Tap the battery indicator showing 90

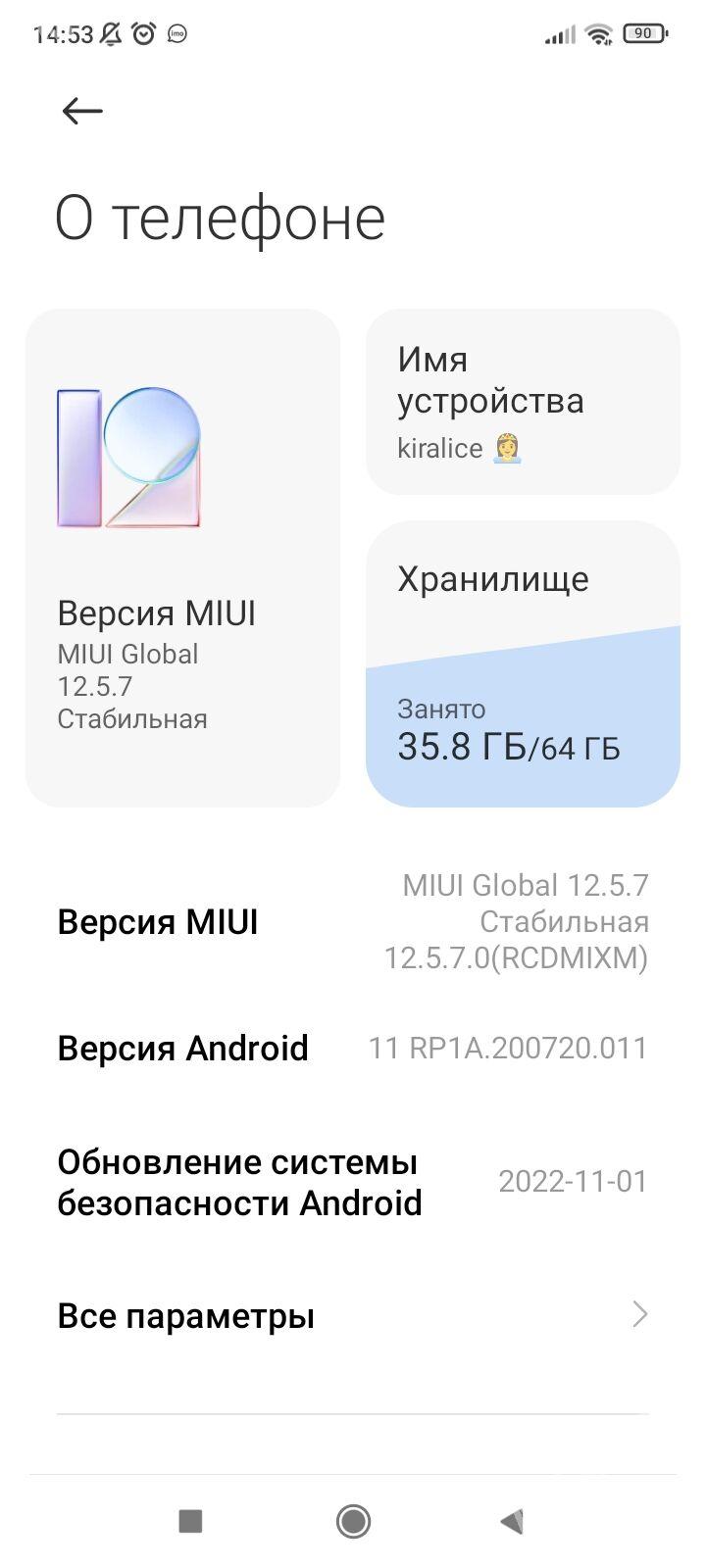pos(643,33)
